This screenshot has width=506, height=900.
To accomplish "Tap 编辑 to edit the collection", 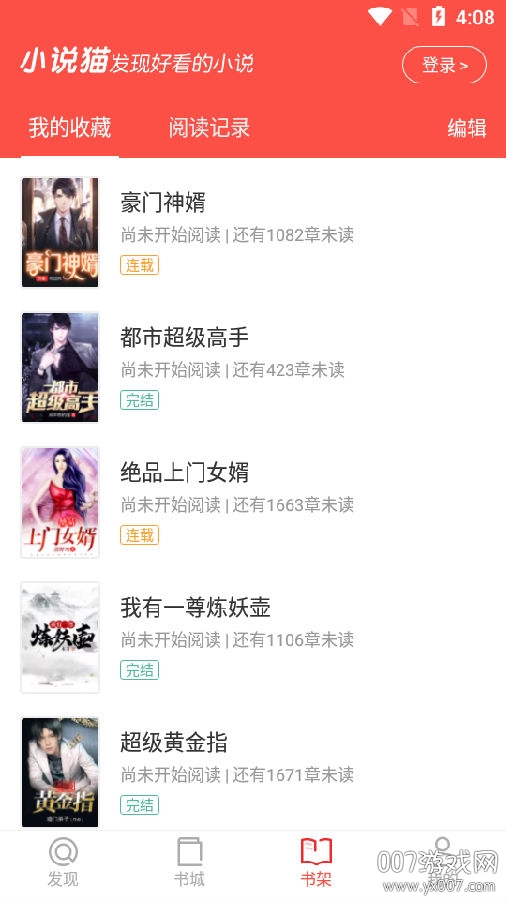I will point(467,127).
